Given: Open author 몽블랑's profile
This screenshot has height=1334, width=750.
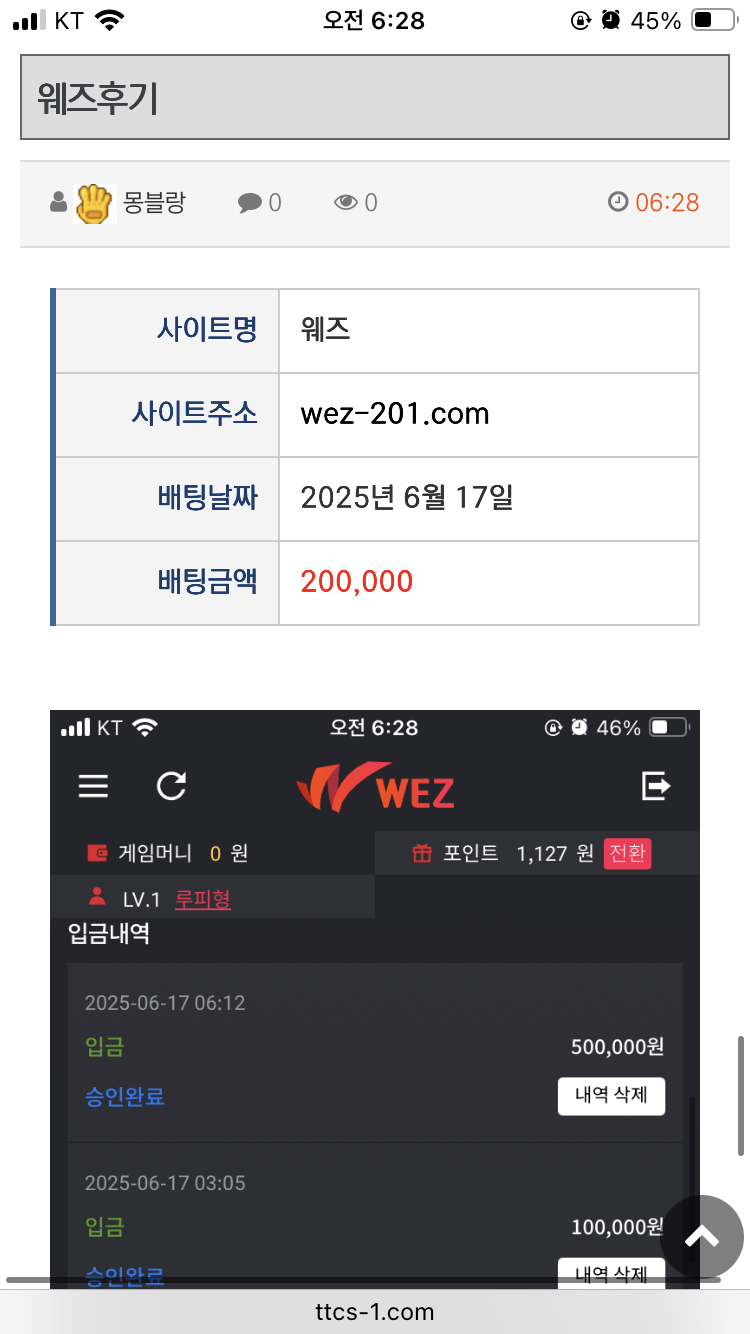Looking at the screenshot, I should pyautogui.click(x=153, y=203).
